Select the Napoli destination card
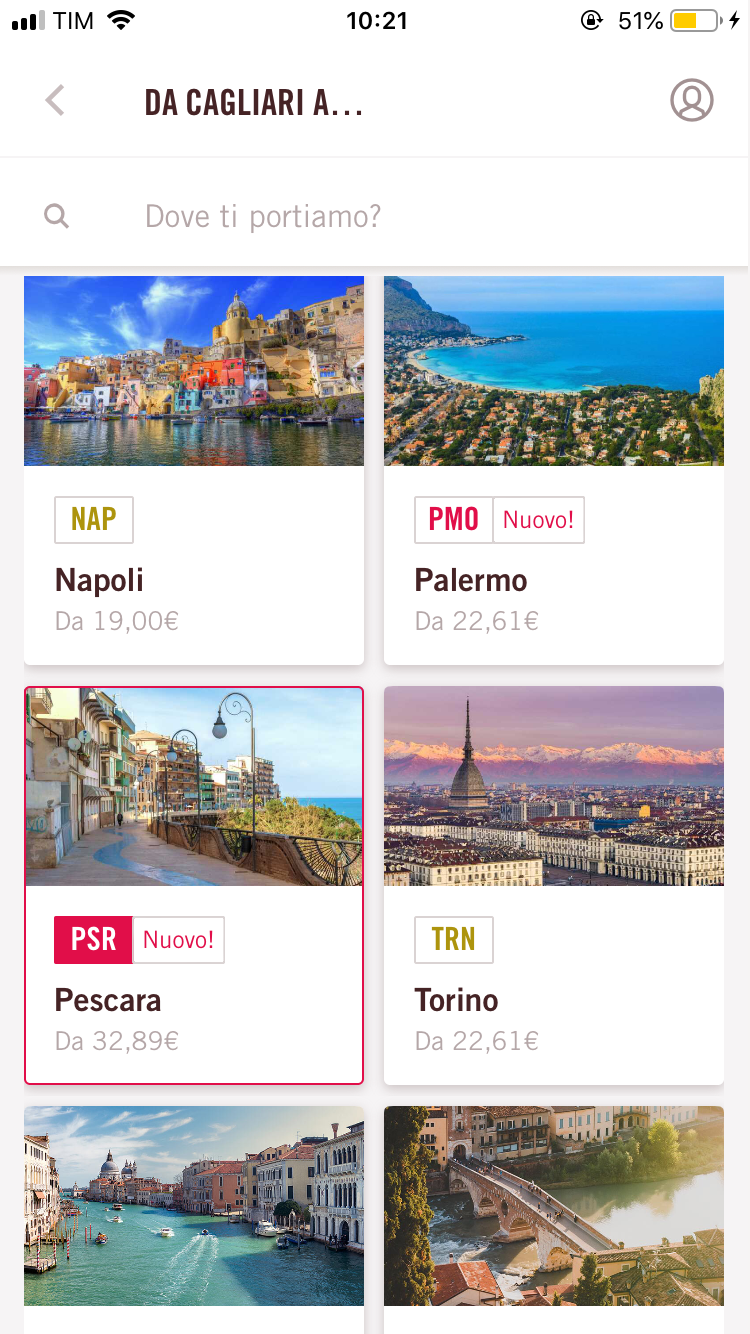Screen dimensions: 750x1334 tap(194, 470)
